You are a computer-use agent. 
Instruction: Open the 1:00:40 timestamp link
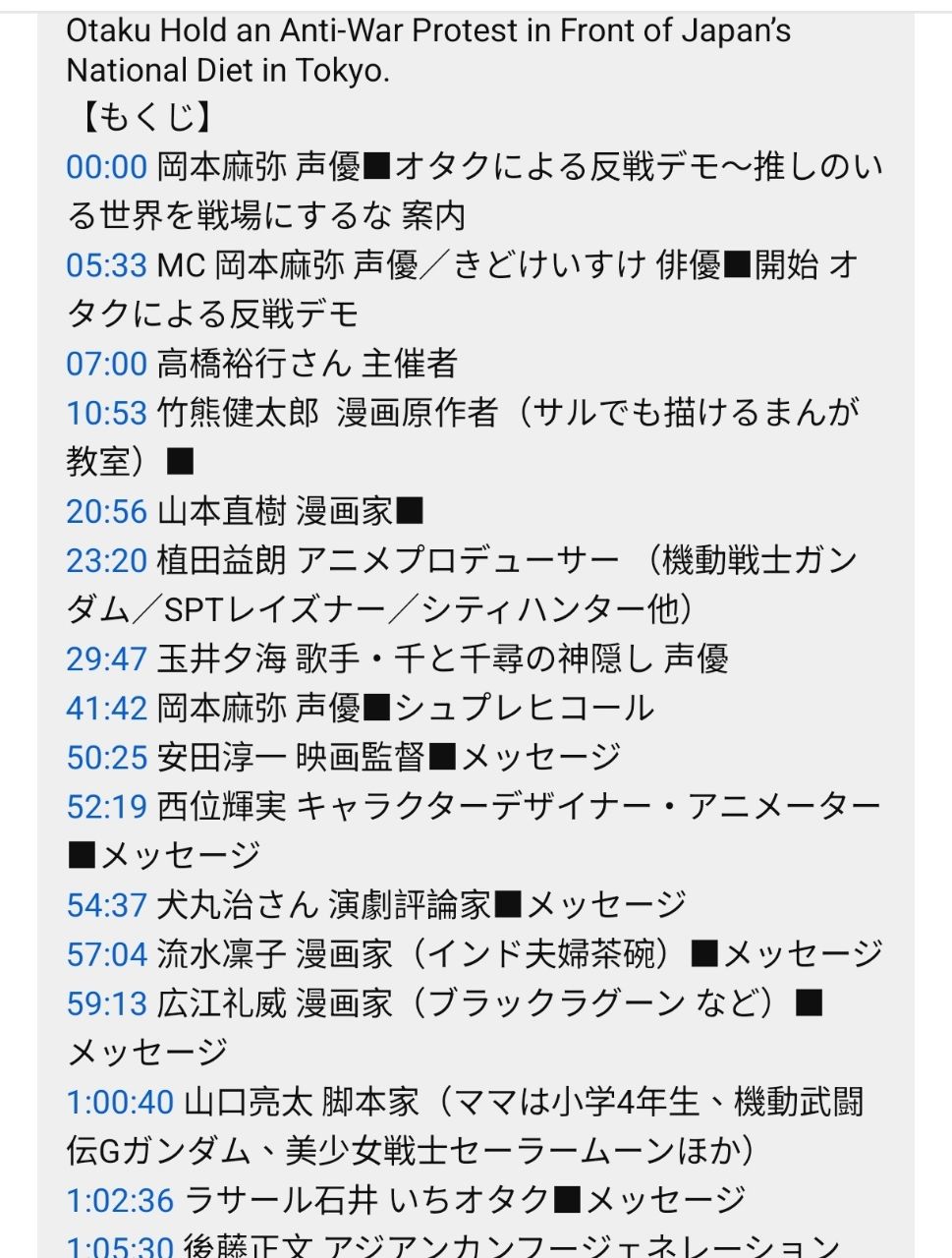(x=120, y=1102)
